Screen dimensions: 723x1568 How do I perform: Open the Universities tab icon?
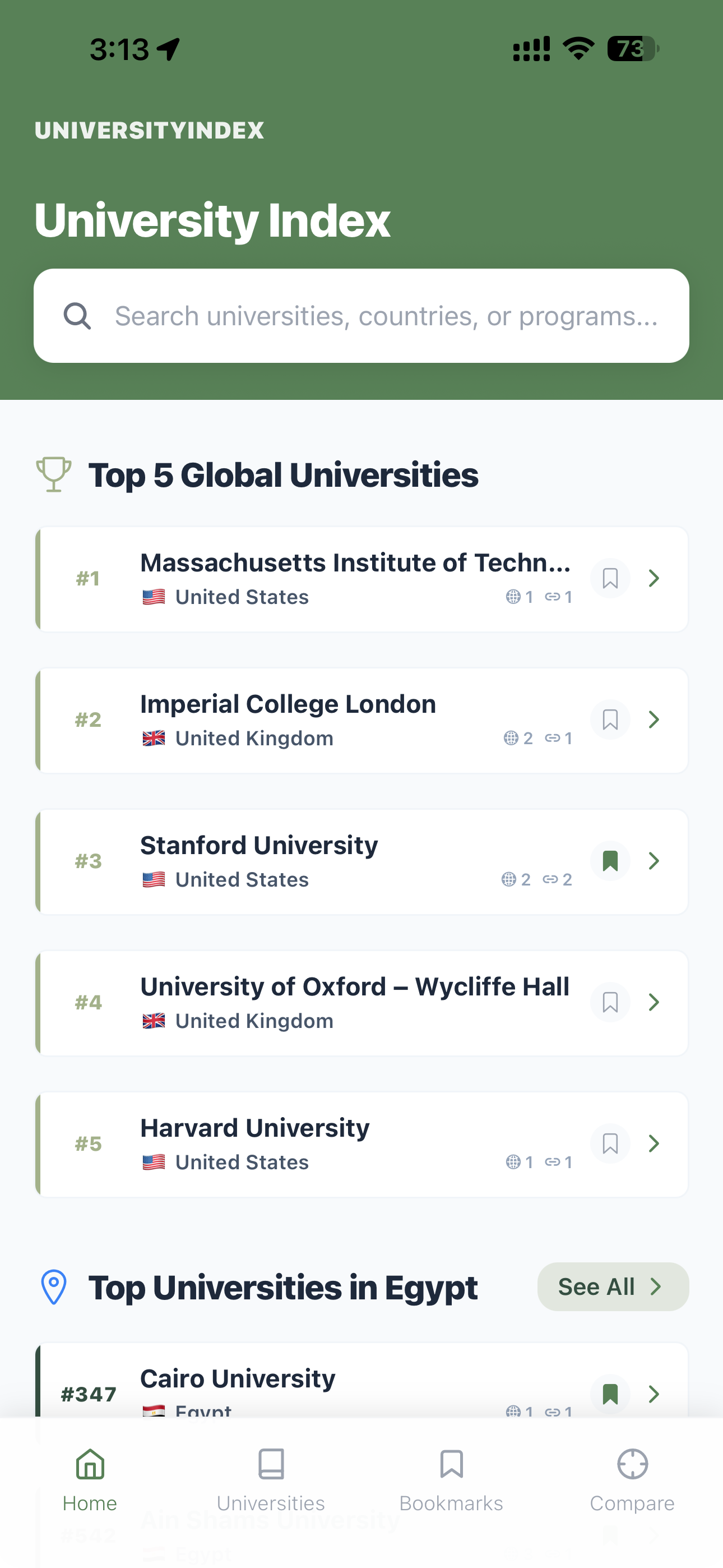tap(270, 1464)
